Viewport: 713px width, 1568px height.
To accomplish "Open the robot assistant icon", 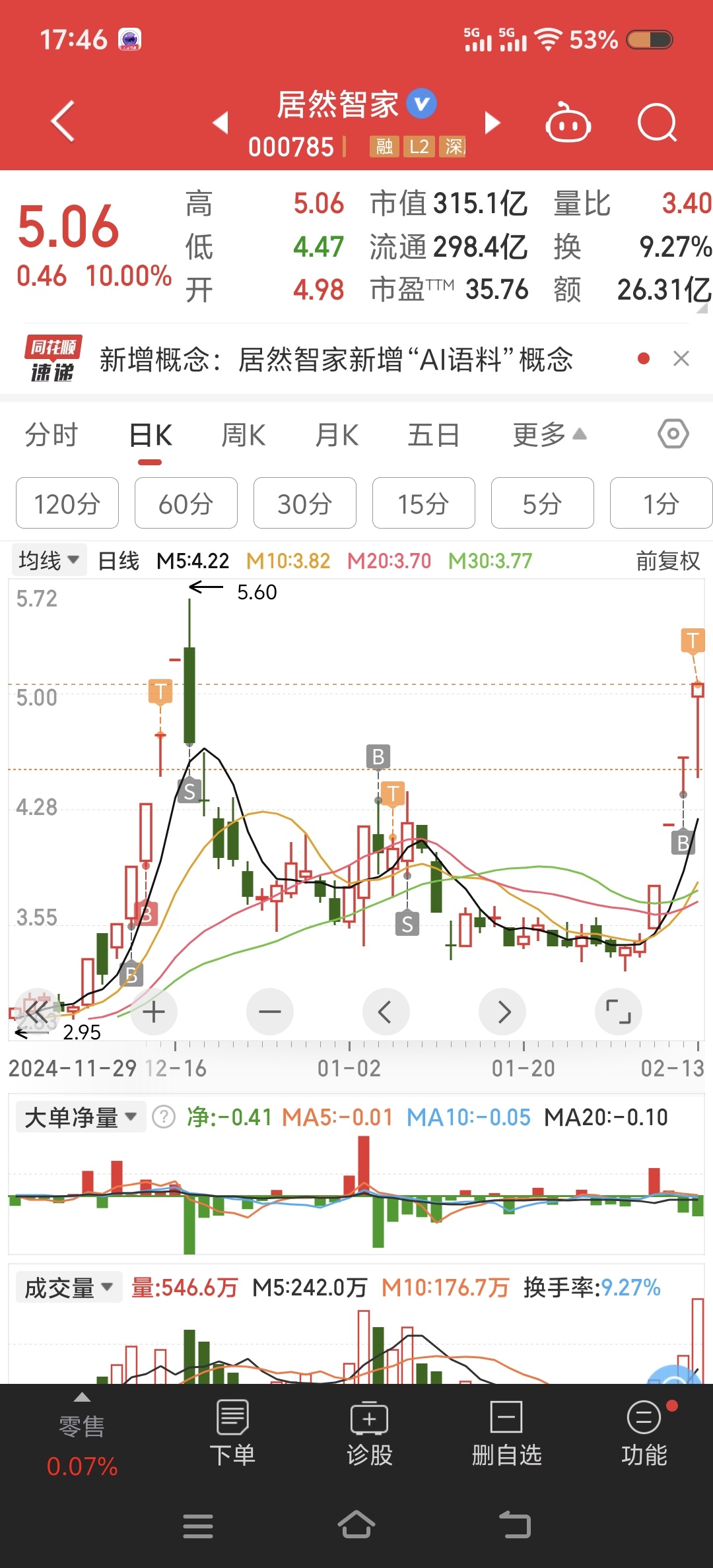I will pos(568,123).
